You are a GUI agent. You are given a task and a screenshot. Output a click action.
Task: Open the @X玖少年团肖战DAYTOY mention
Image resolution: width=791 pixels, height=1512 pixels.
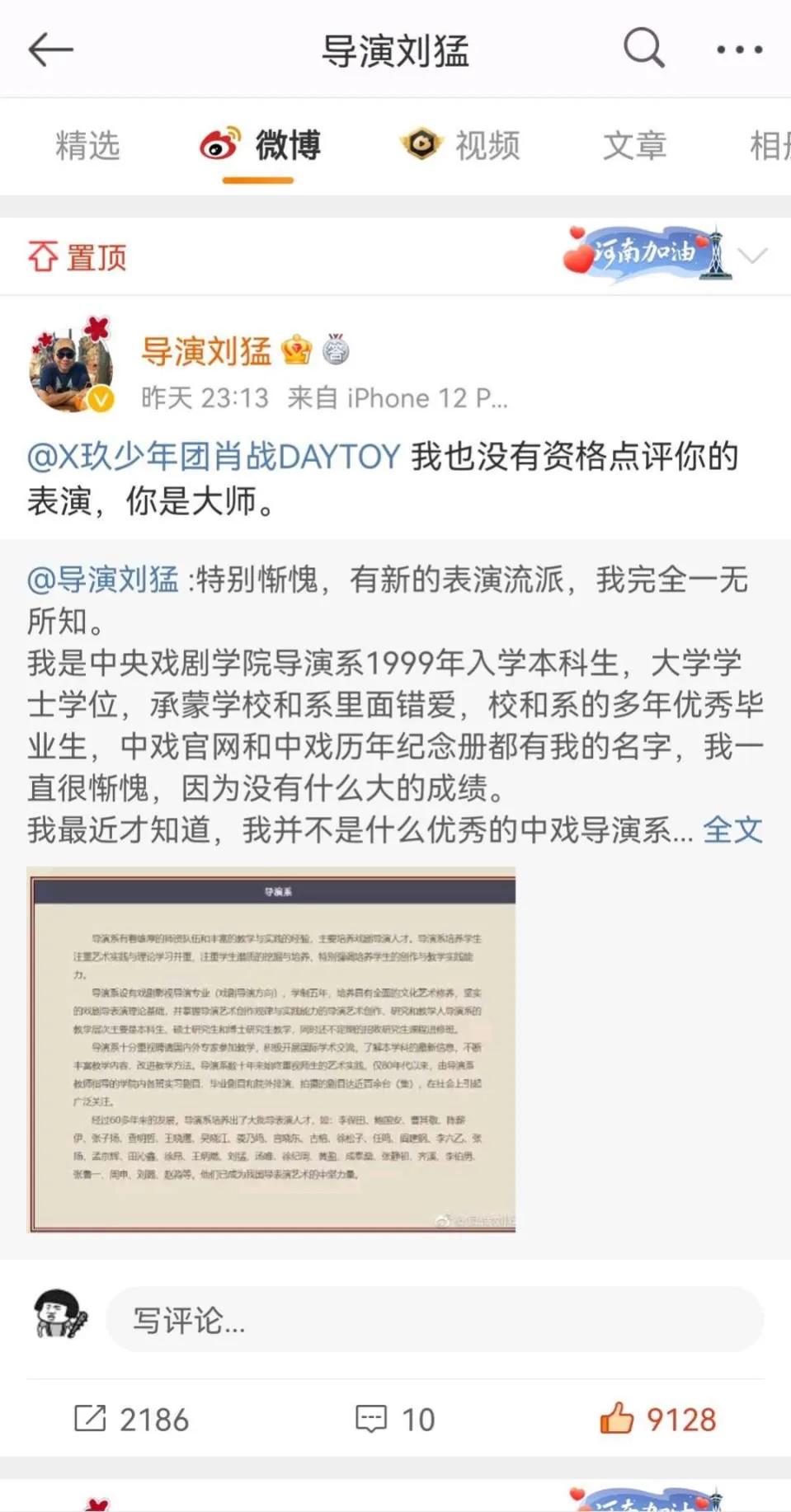[x=214, y=456]
